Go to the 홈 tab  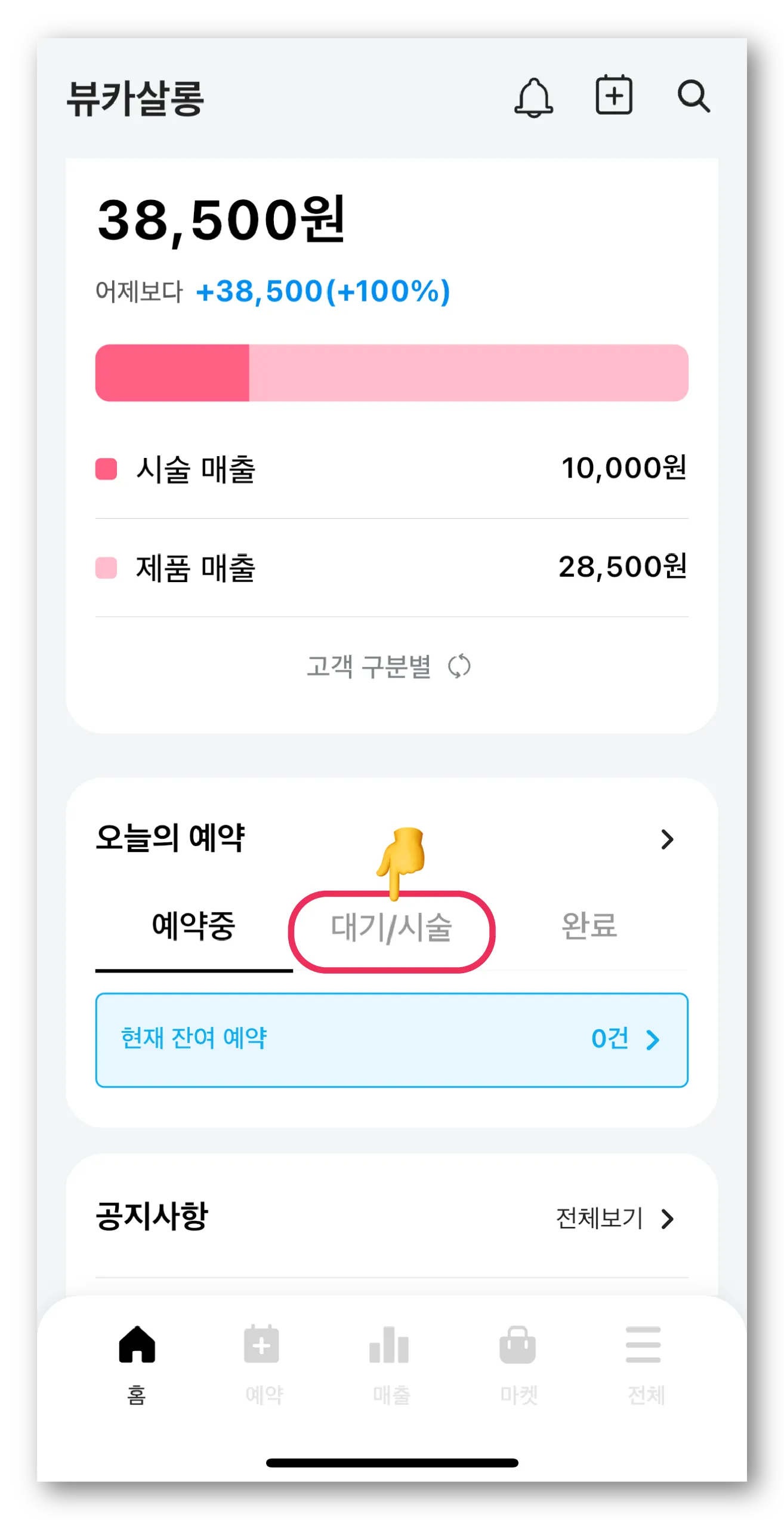[x=137, y=1362]
